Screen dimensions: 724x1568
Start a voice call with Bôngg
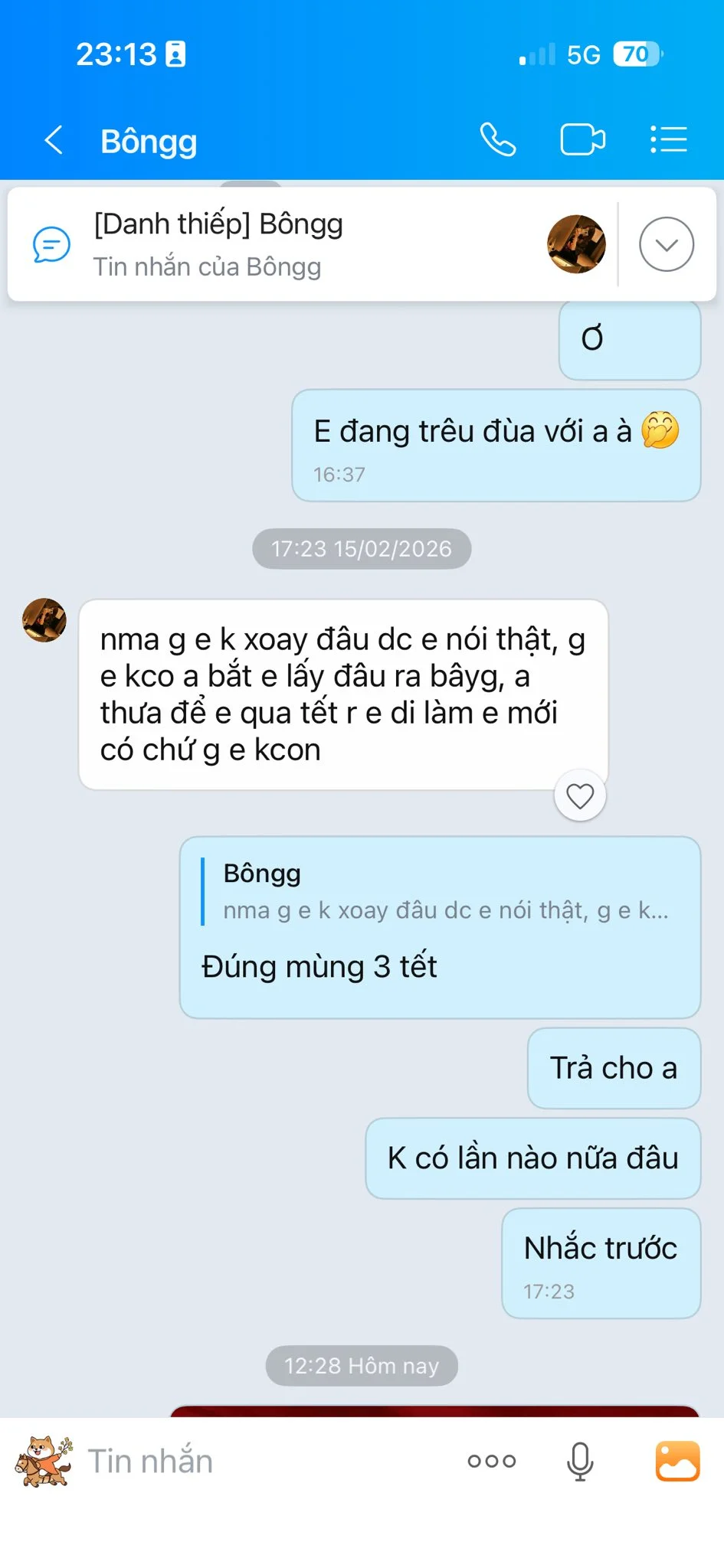tap(498, 140)
